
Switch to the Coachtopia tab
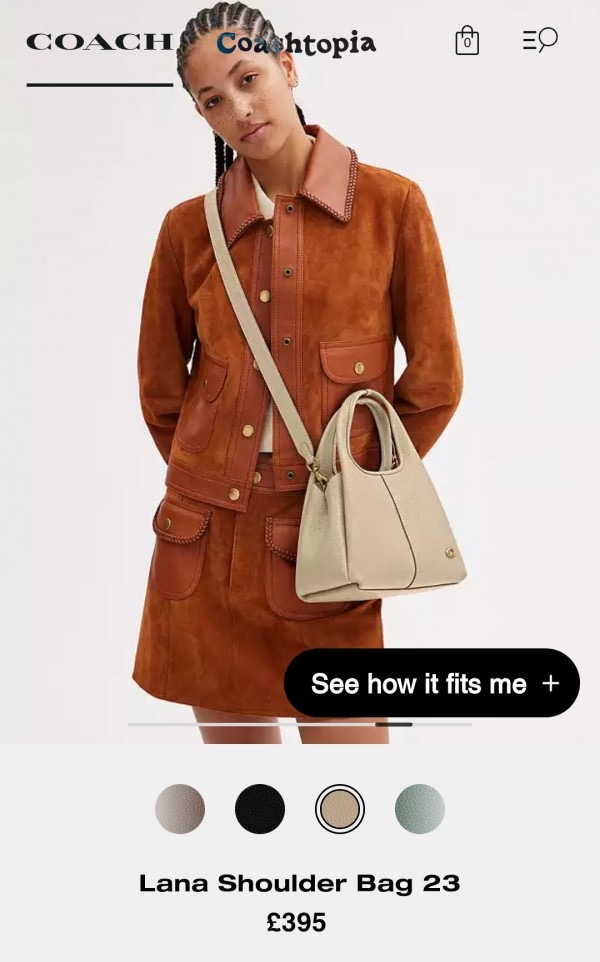pyautogui.click(x=296, y=44)
